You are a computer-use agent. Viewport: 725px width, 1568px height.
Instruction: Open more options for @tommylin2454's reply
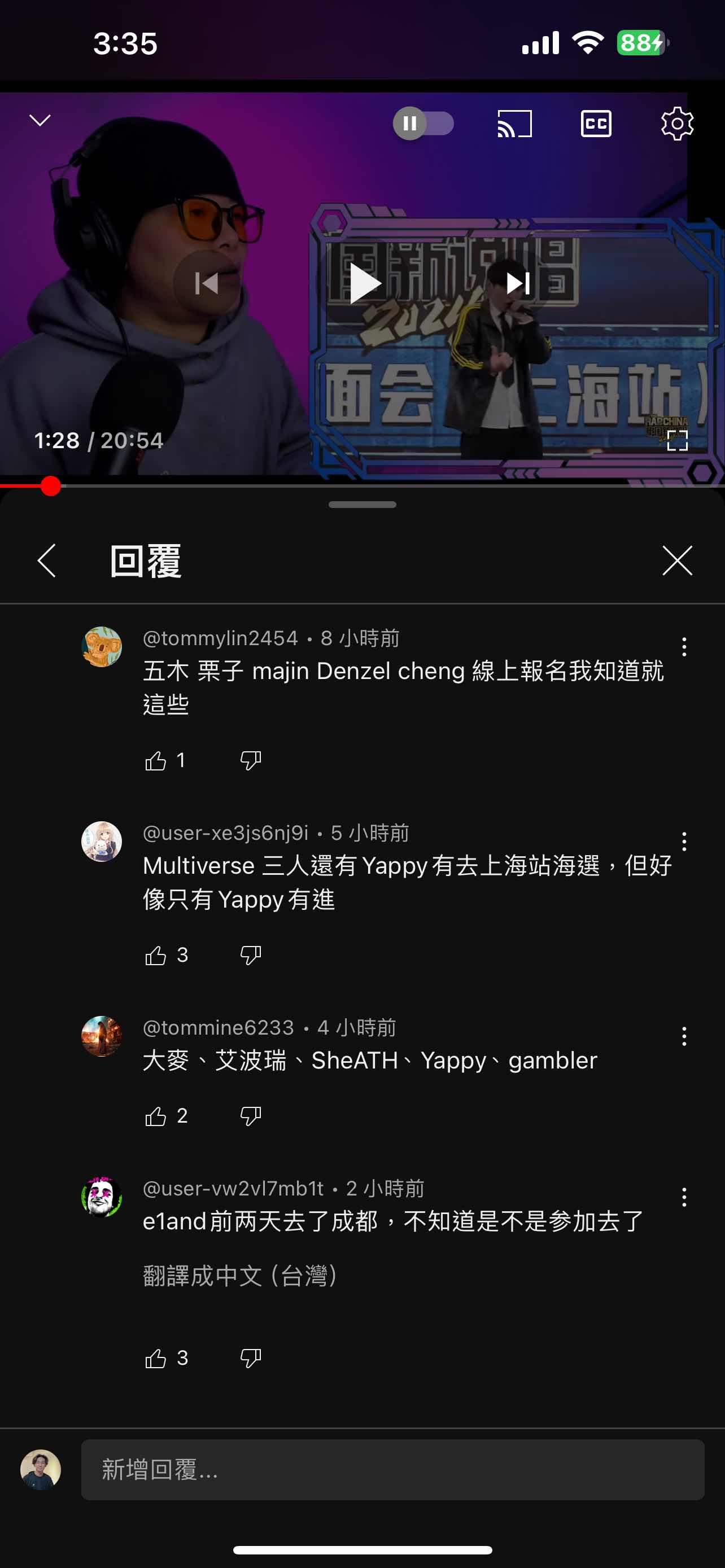684,646
